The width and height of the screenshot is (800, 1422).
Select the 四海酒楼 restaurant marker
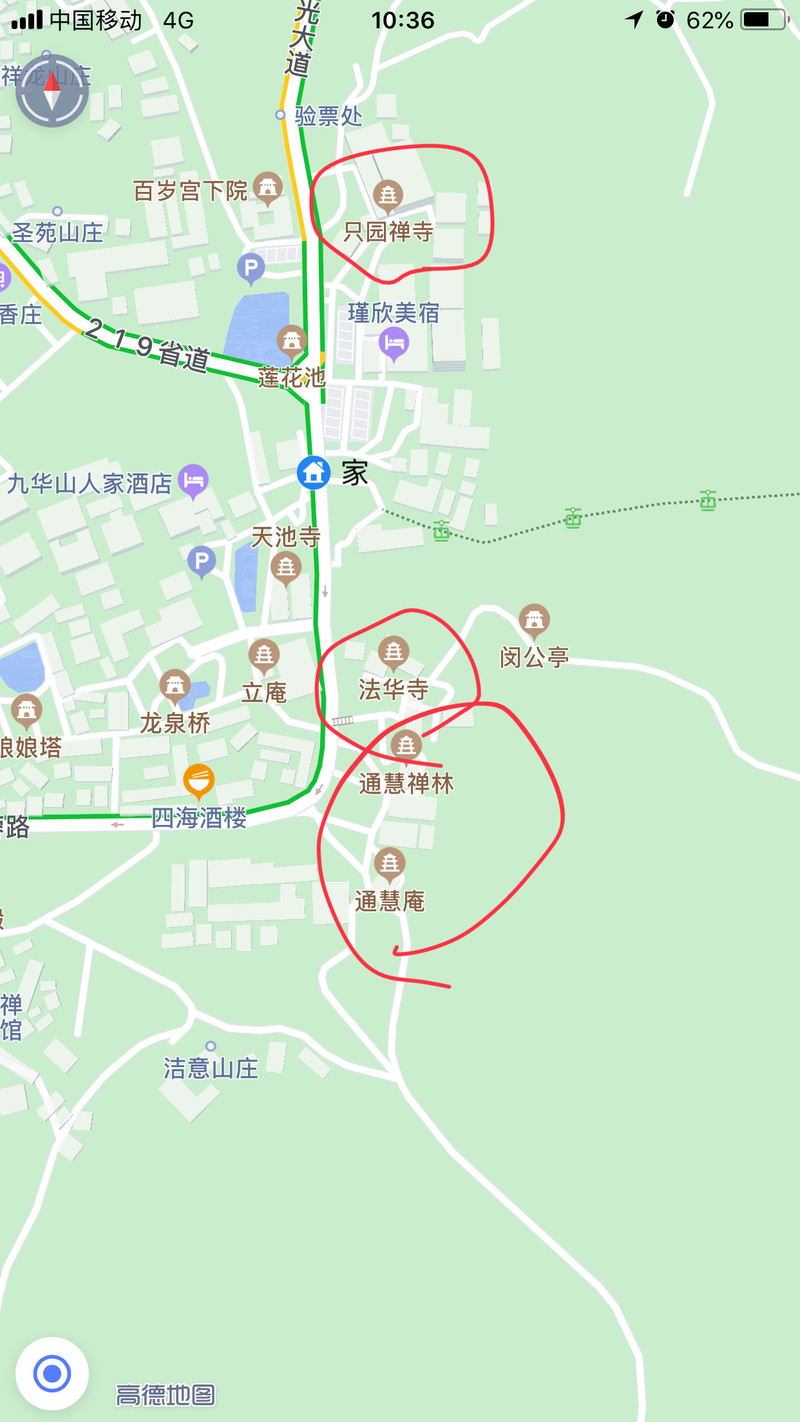coord(199,781)
